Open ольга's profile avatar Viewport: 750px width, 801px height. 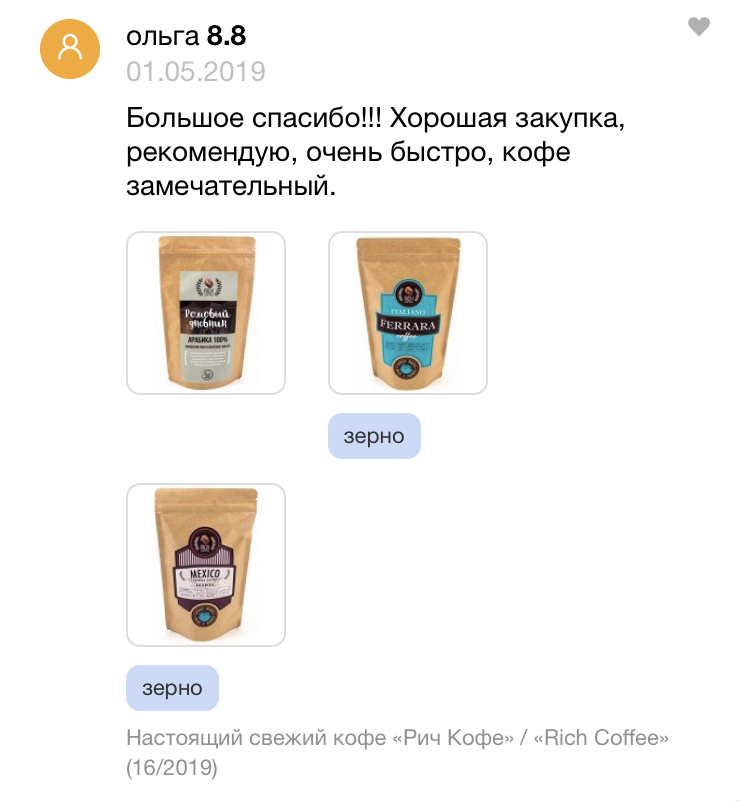coord(70,47)
